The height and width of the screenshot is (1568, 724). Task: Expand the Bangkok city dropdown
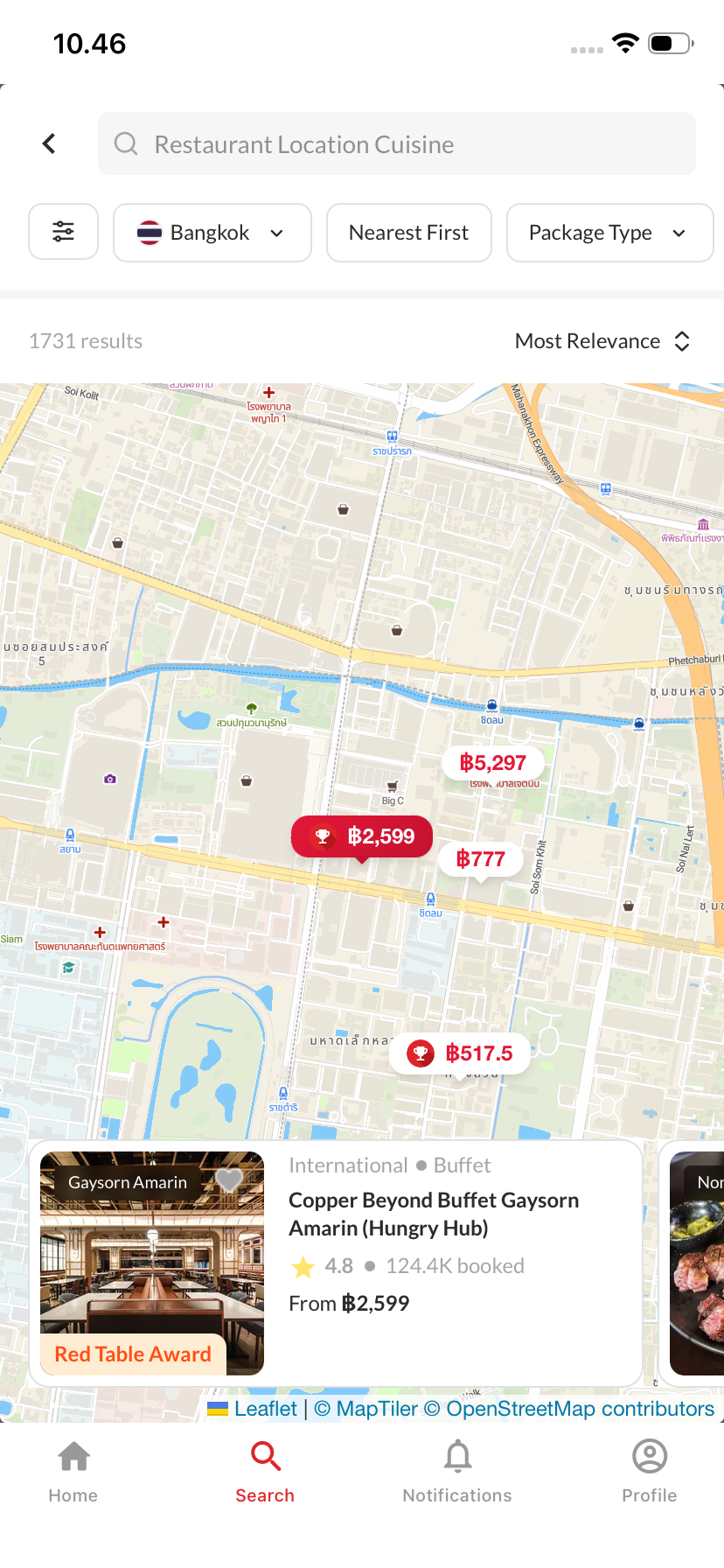click(x=212, y=233)
